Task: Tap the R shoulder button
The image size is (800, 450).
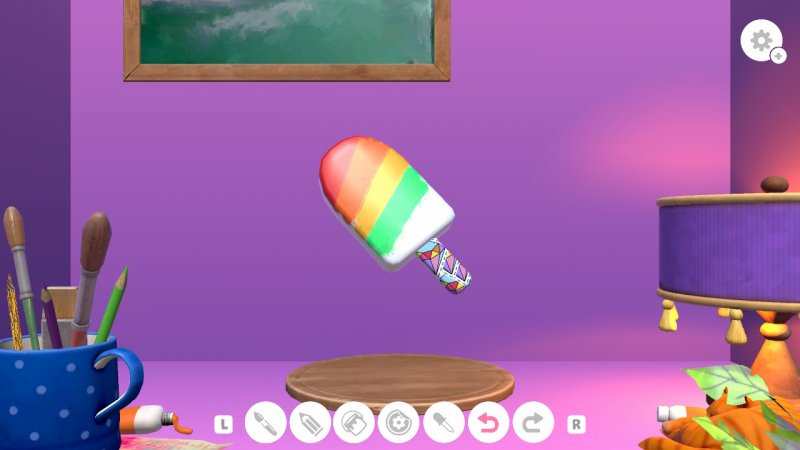Action: click(576, 424)
